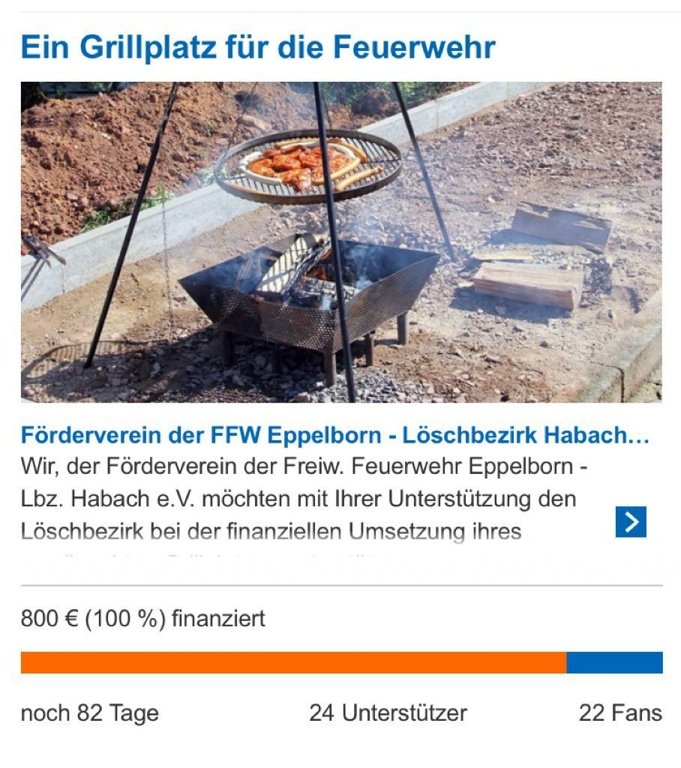Open the grill project photo
The image size is (681, 768).
click(x=341, y=242)
